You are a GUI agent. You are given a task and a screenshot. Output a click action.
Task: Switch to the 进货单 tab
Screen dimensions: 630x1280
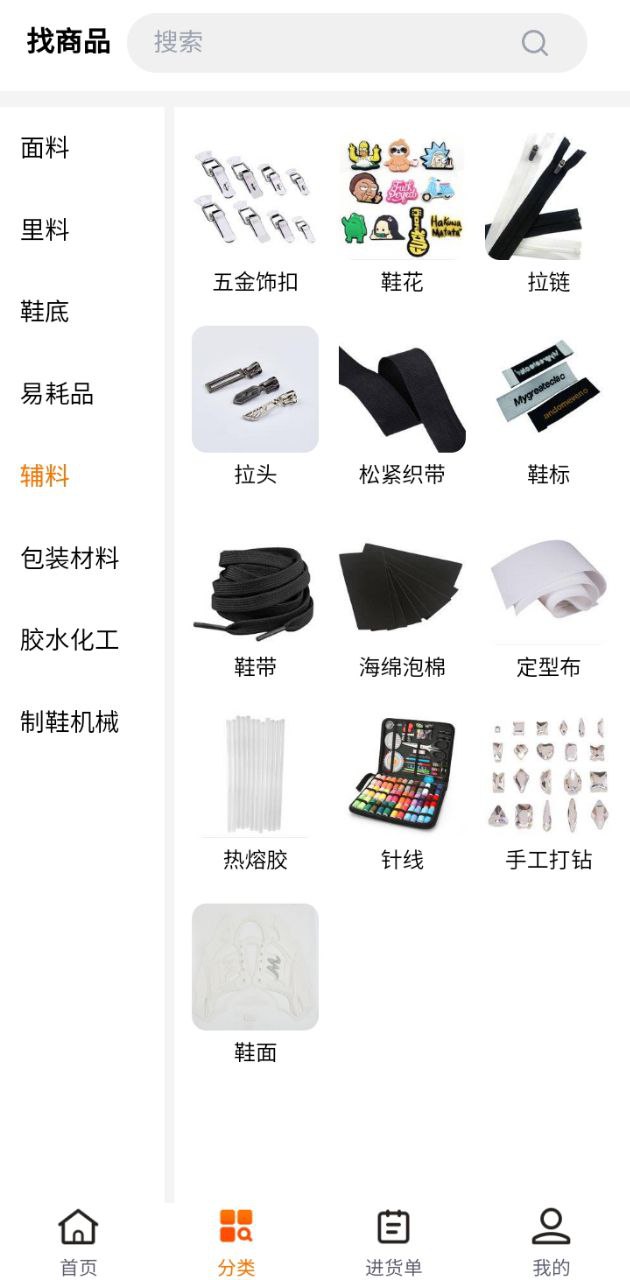[393, 1240]
